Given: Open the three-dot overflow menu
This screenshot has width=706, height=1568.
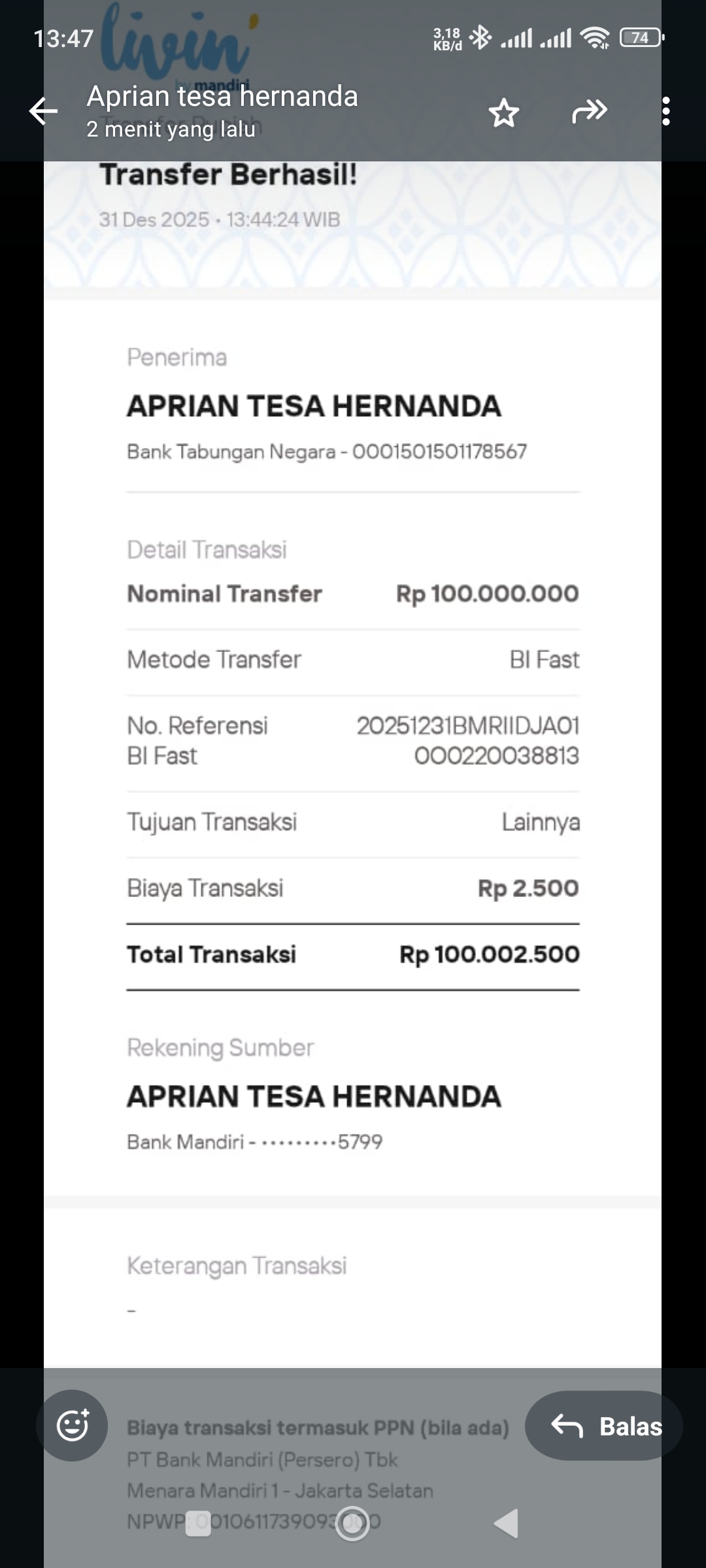Looking at the screenshot, I should point(667,112).
